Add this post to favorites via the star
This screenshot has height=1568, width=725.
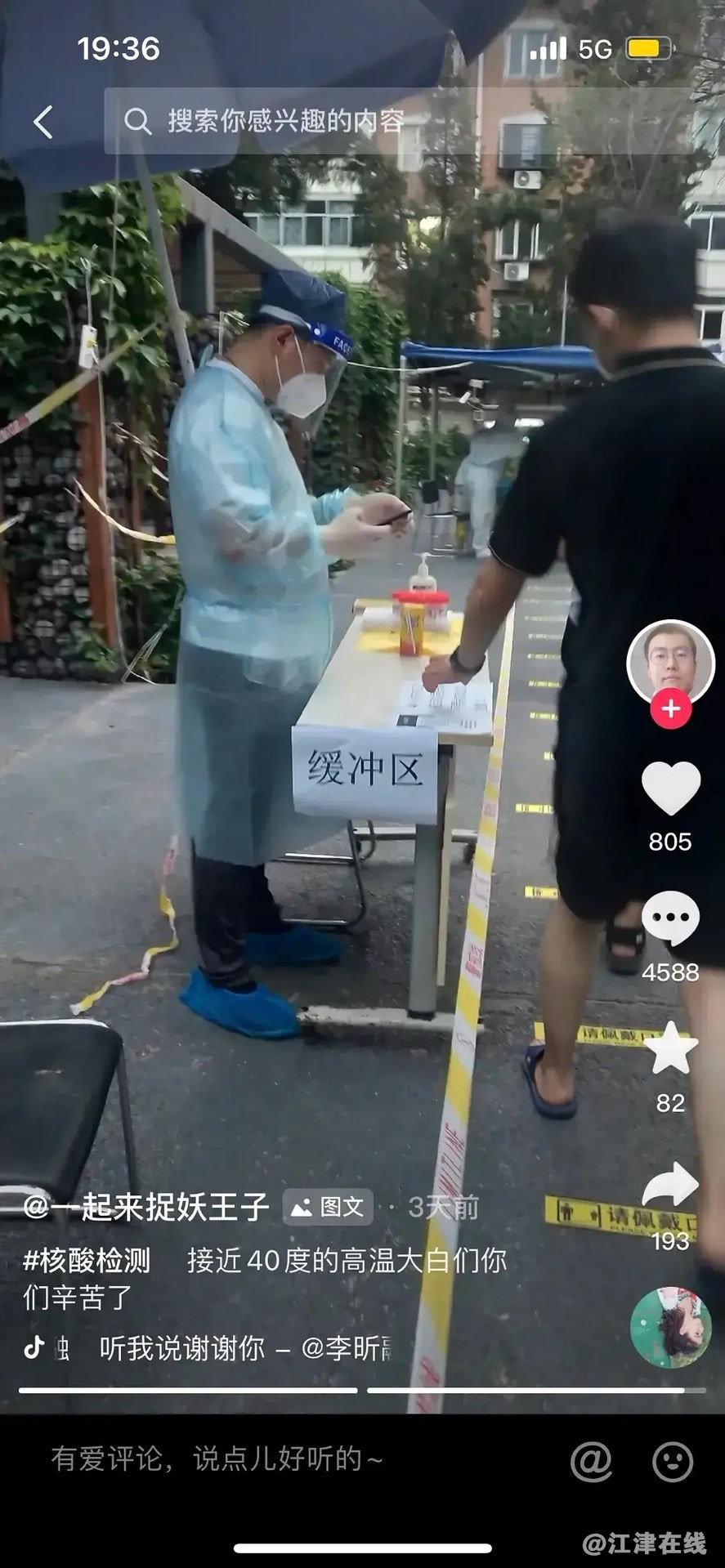point(670,1048)
